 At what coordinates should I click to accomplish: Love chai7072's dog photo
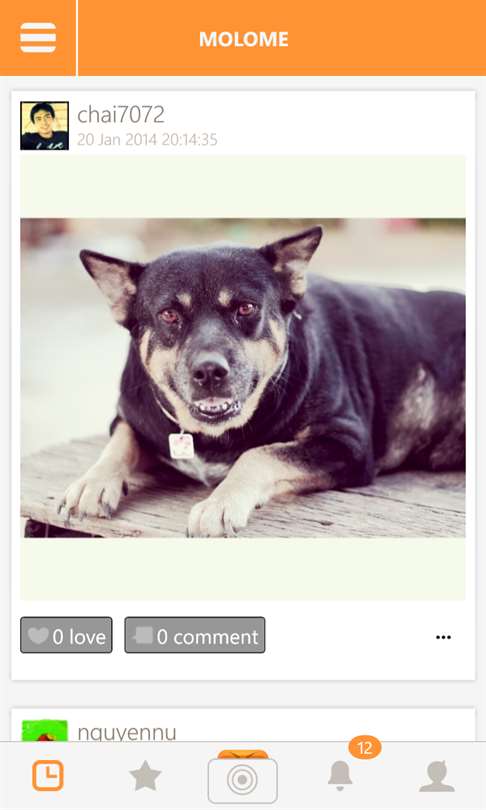(66, 635)
